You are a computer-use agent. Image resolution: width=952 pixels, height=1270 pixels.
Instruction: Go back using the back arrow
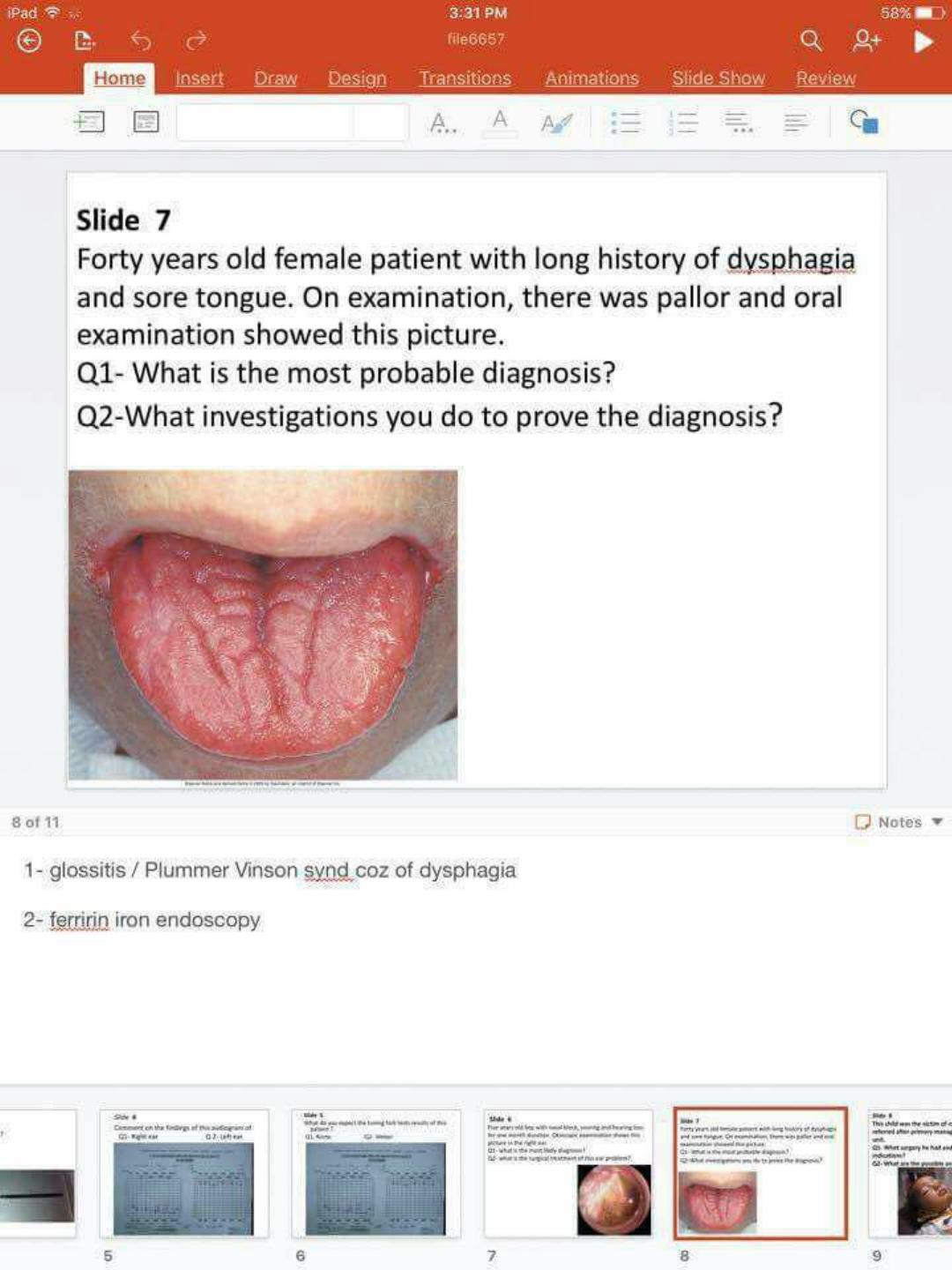[29, 41]
